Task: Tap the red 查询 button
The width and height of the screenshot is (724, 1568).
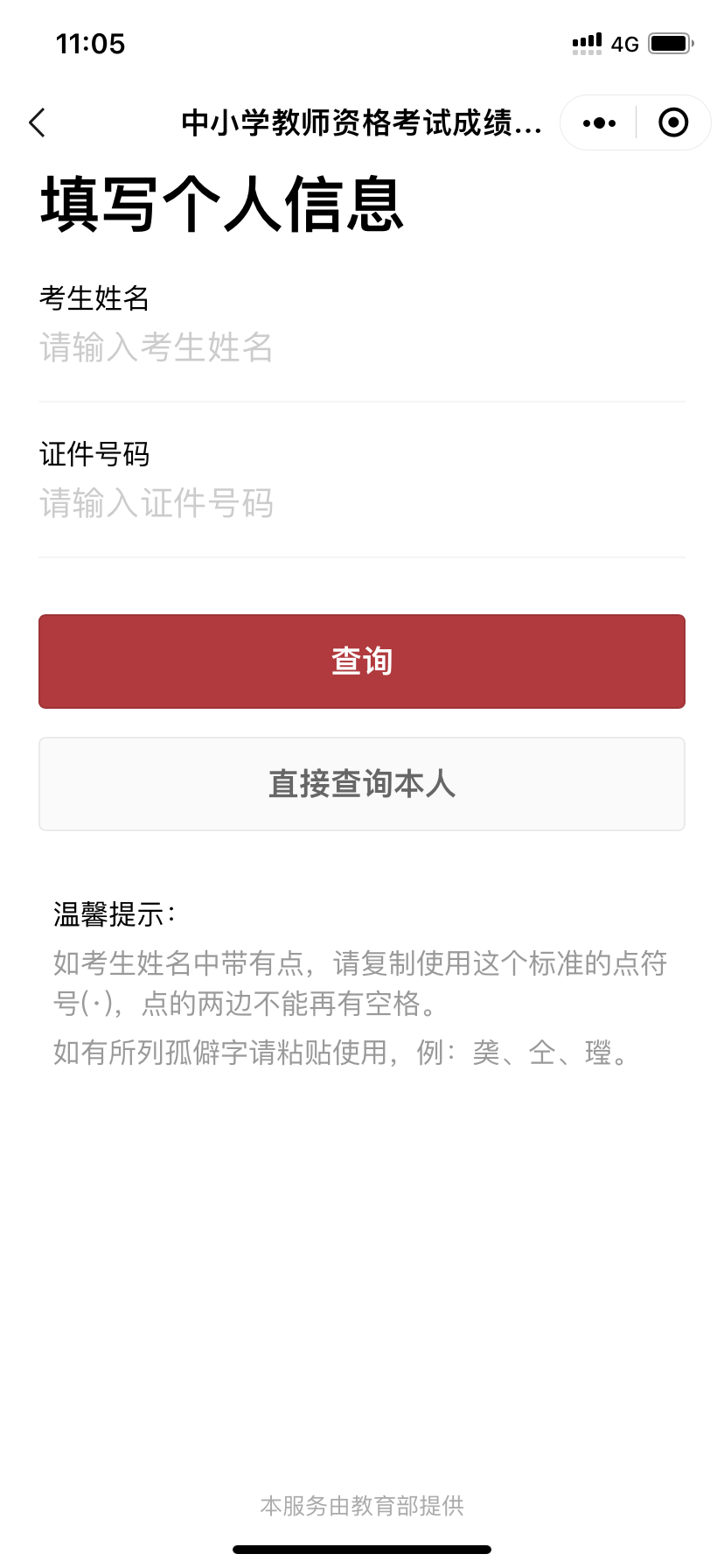Action: [x=361, y=661]
